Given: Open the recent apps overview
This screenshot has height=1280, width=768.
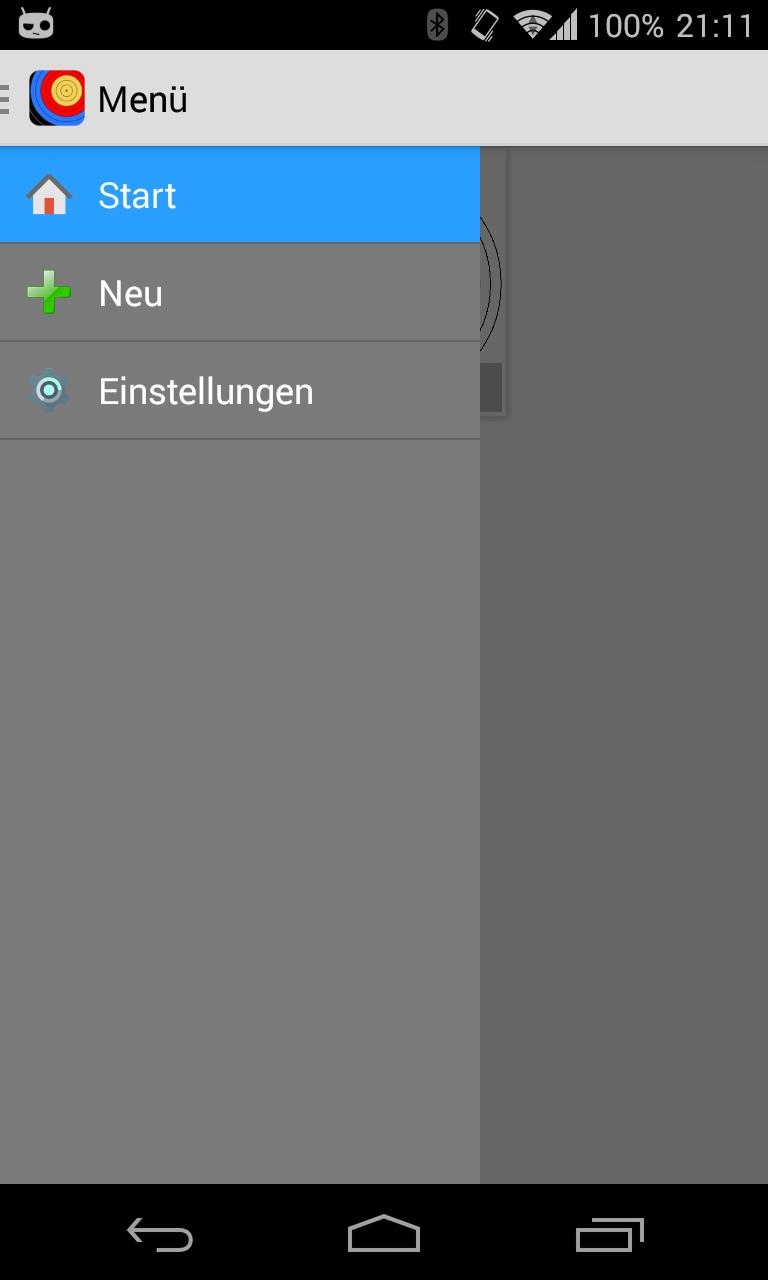Looking at the screenshot, I should tap(609, 1234).
